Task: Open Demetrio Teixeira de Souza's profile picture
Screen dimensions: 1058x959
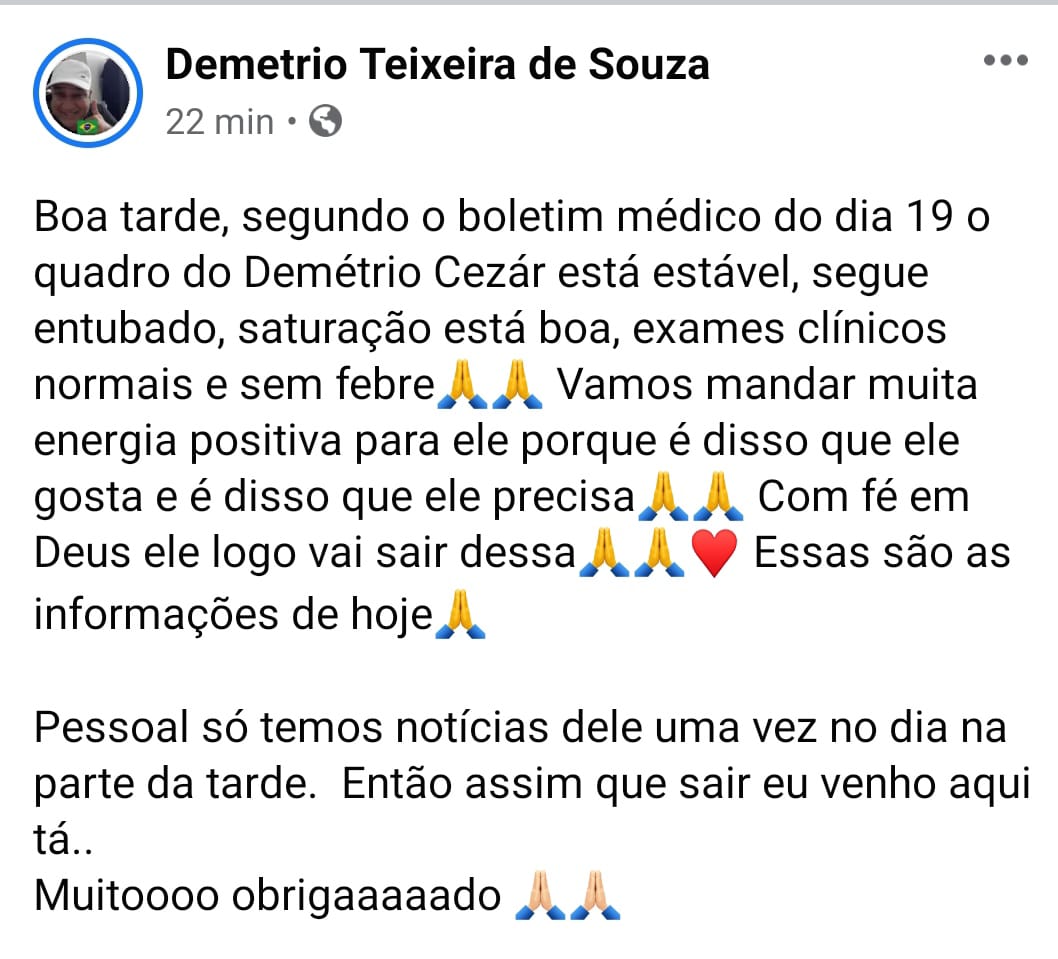Action: click(x=88, y=92)
